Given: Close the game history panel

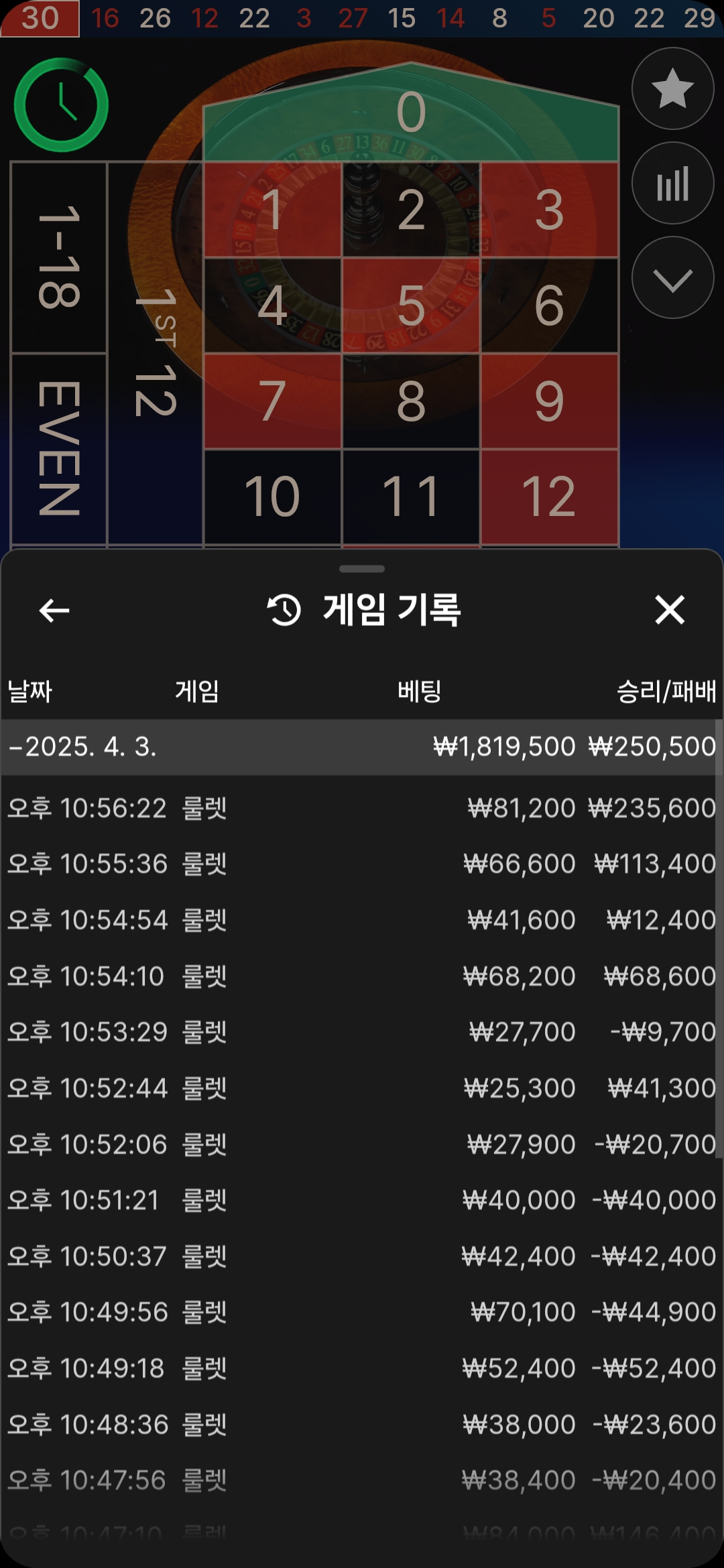Looking at the screenshot, I should (670, 610).
